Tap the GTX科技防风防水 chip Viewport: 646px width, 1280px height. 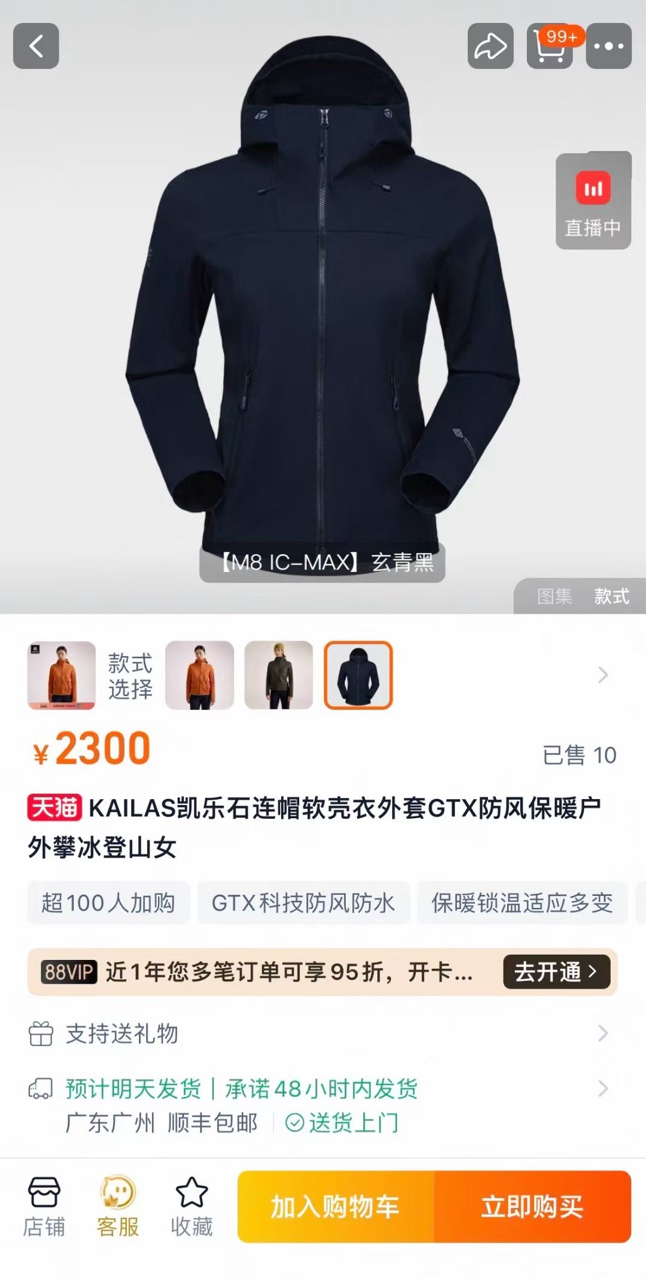pos(303,903)
